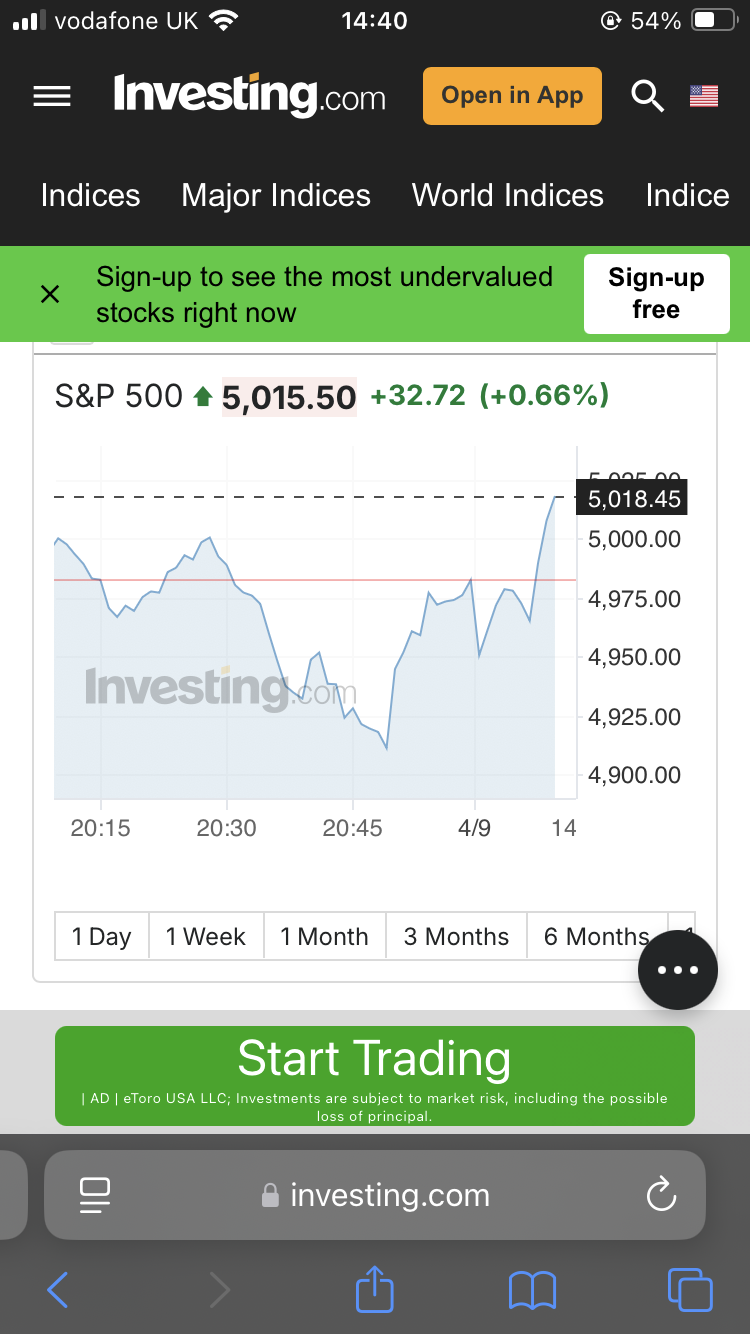Viewport: 750px width, 1334px height.
Task: Dismiss the undervalued stocks banner
Action: tap(50, 294)
